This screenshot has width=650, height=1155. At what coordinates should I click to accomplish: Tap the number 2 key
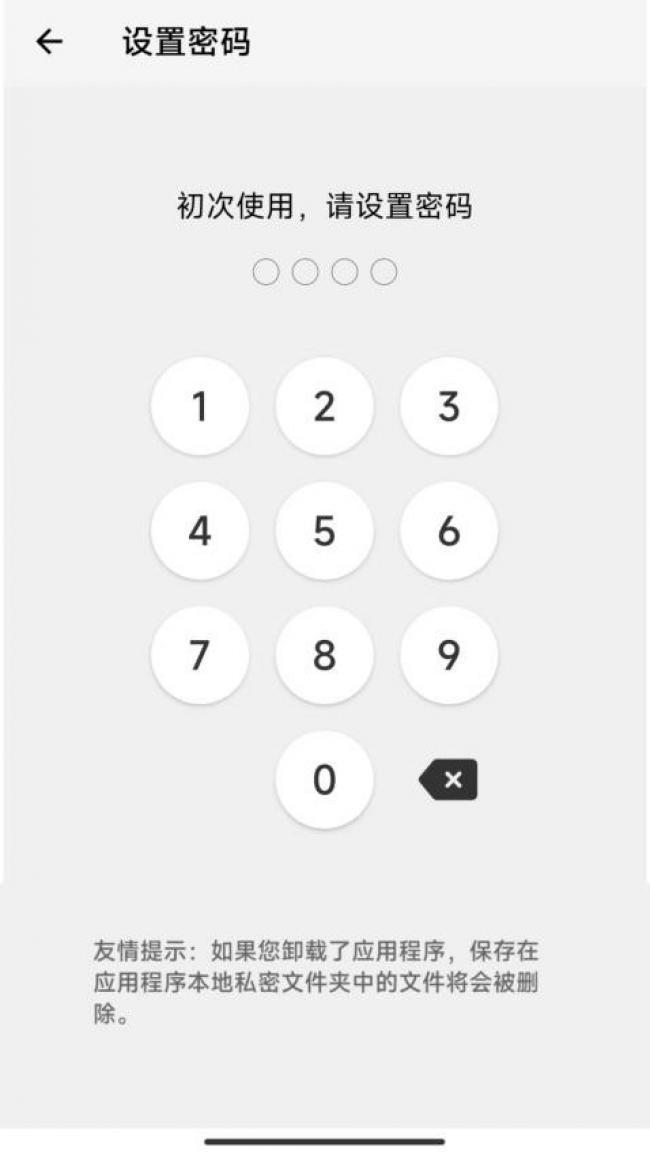(324, 407)
